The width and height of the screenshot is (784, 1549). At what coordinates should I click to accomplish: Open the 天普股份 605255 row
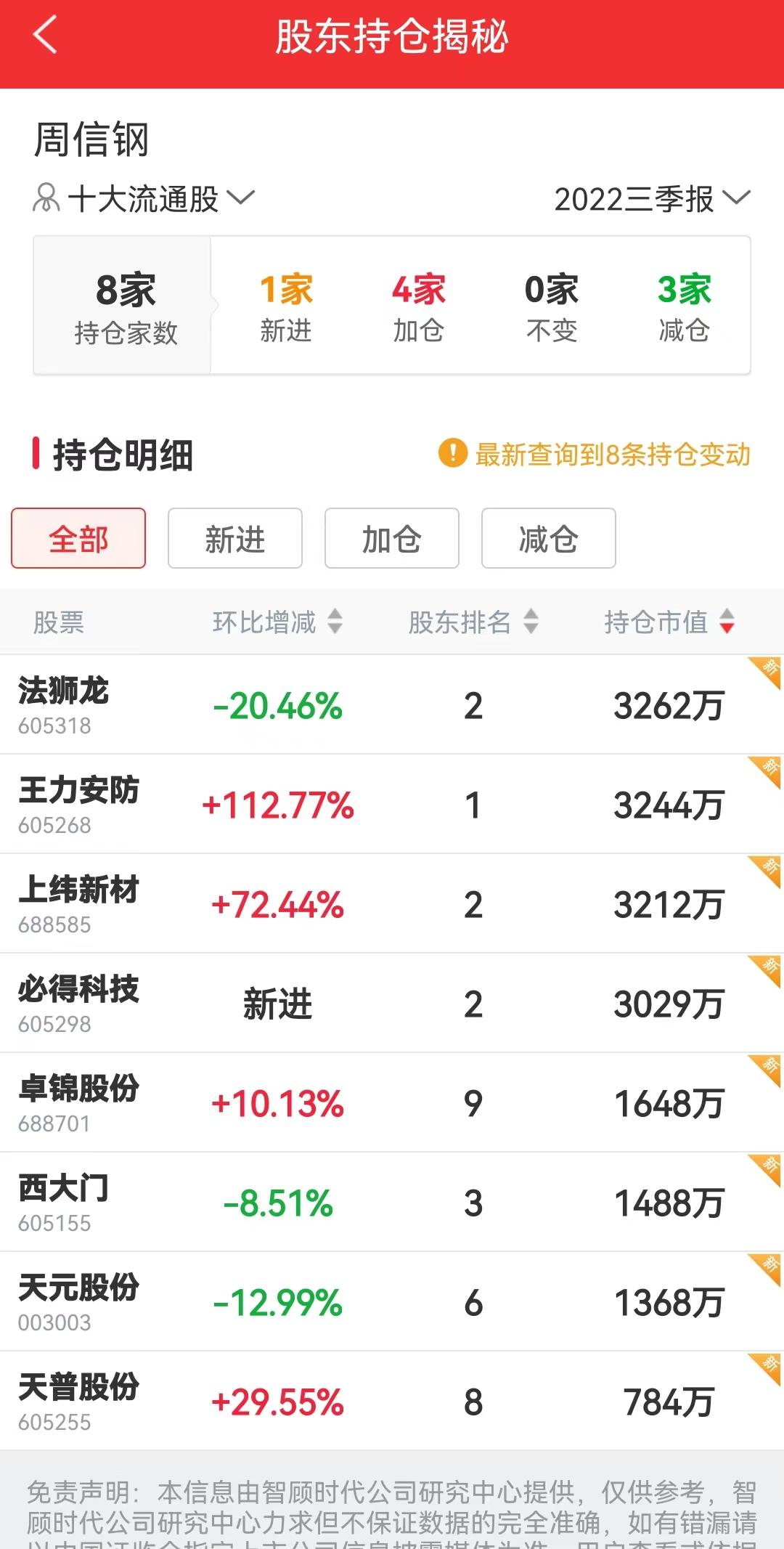point(392,1401)
